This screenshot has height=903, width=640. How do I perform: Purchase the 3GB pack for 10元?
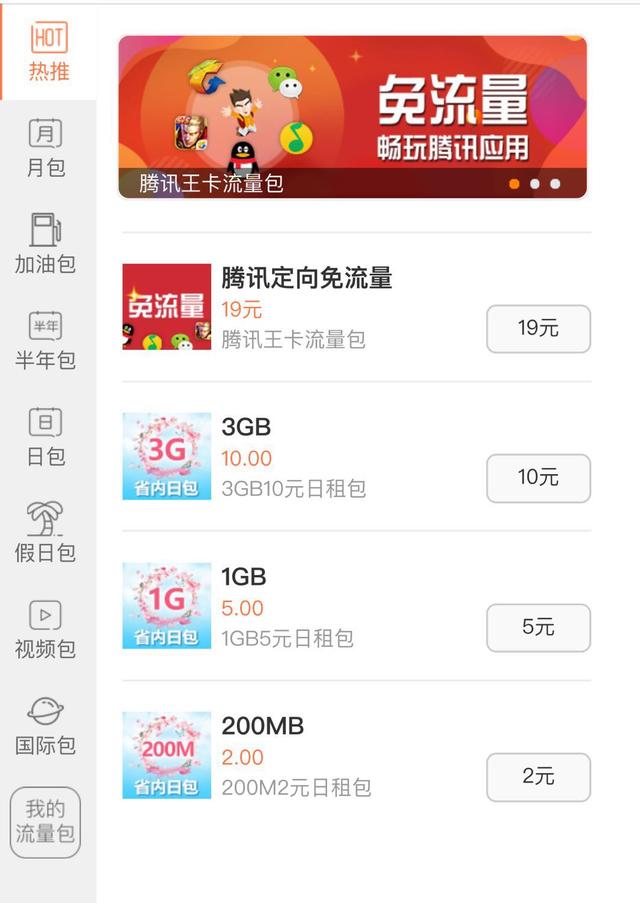coord(538,478)
